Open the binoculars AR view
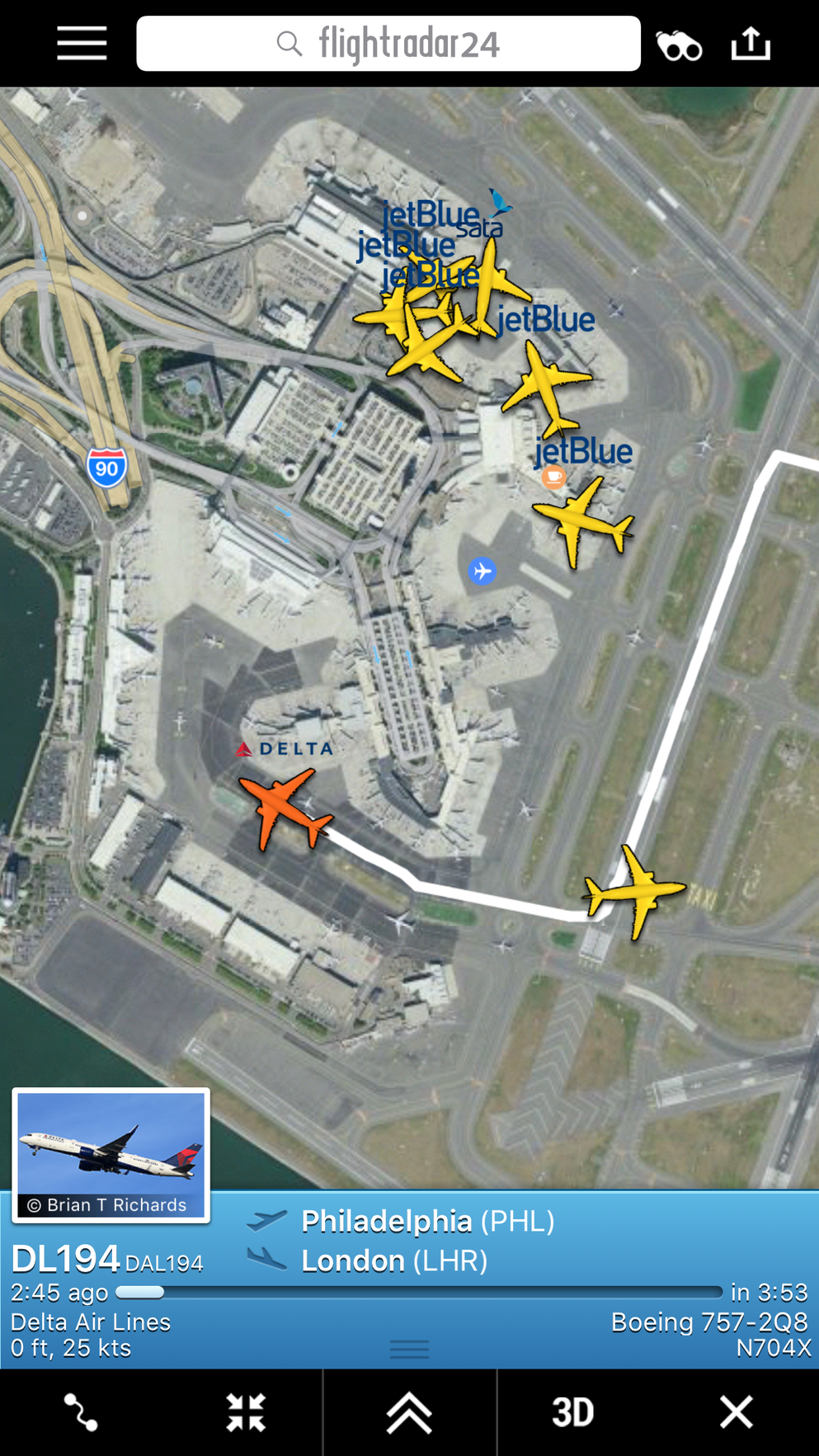The image size is (819, 1456). [x=678, y=45]
